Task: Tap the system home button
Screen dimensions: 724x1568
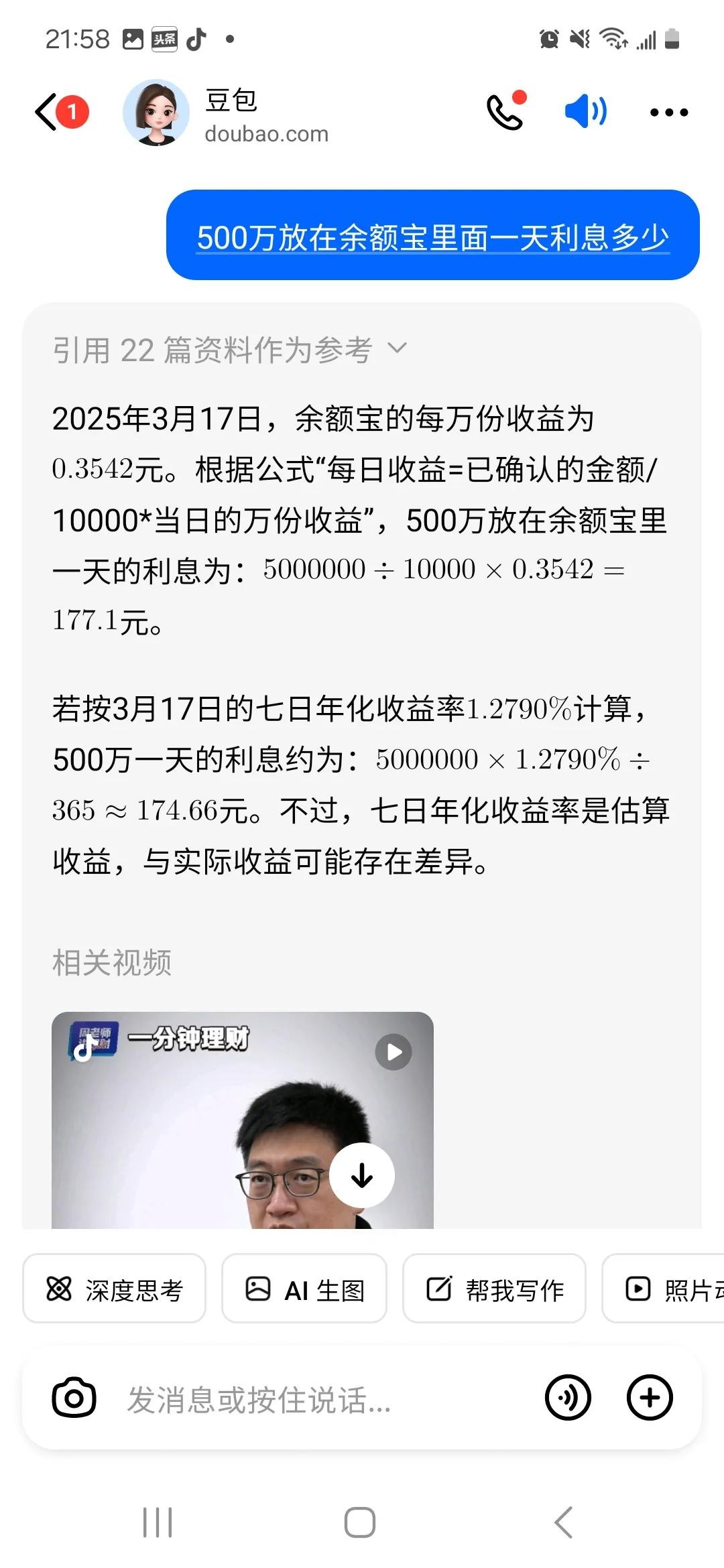Action: [x=360, y=1522]
